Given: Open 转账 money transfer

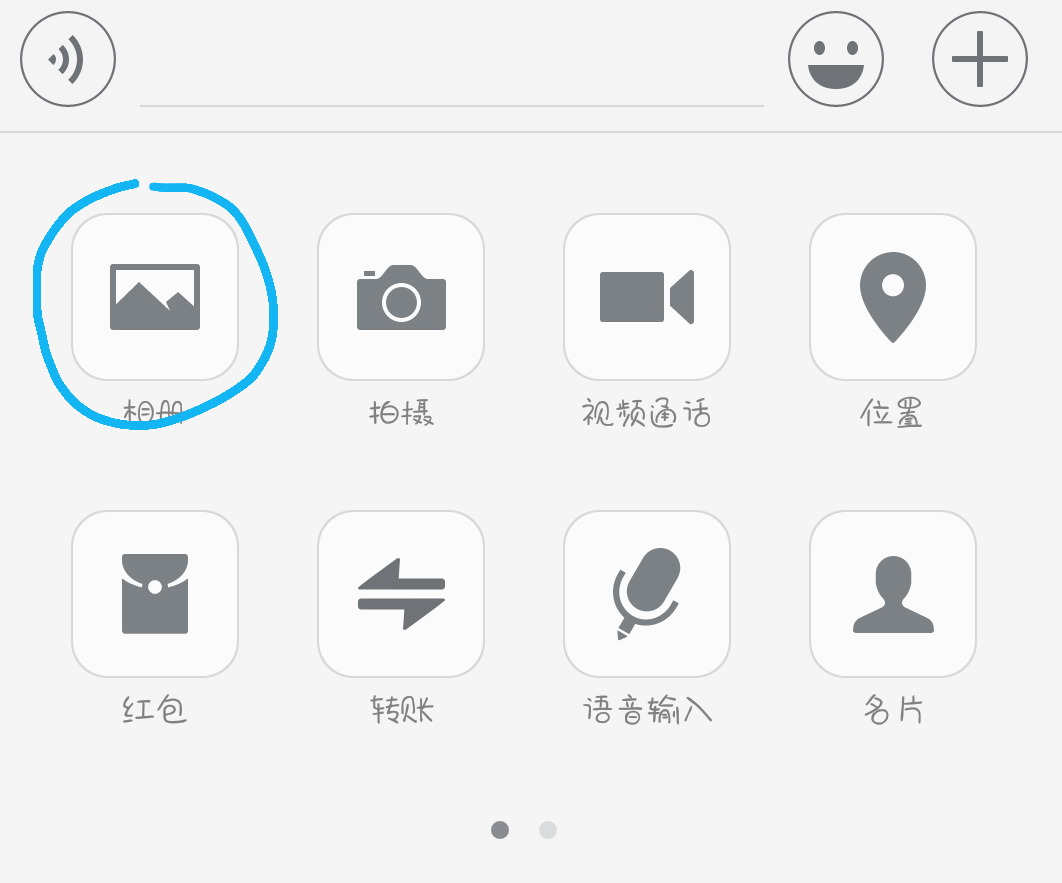Looking at the screenshot, I should click(401, 594).
